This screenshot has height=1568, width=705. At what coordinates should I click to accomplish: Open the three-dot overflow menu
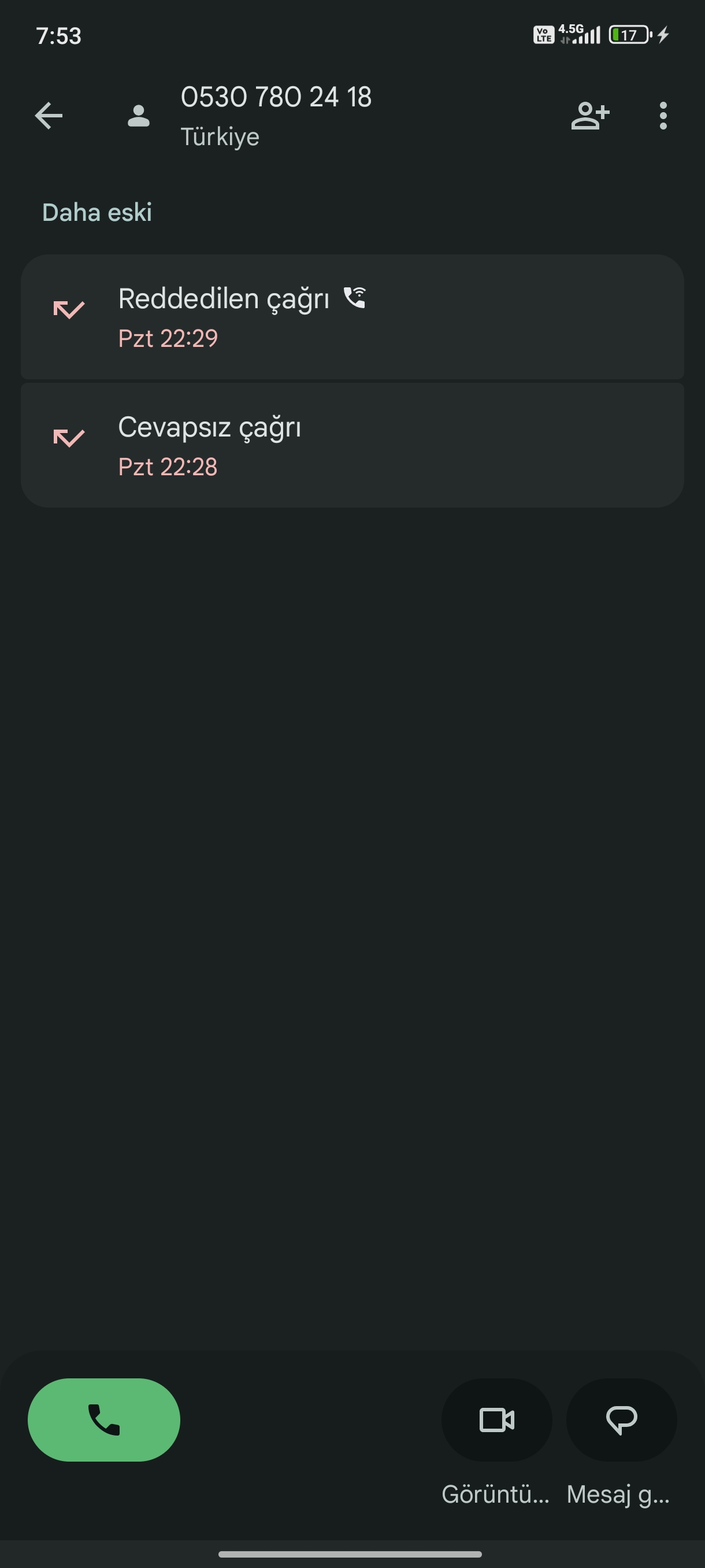pos(662,116)
